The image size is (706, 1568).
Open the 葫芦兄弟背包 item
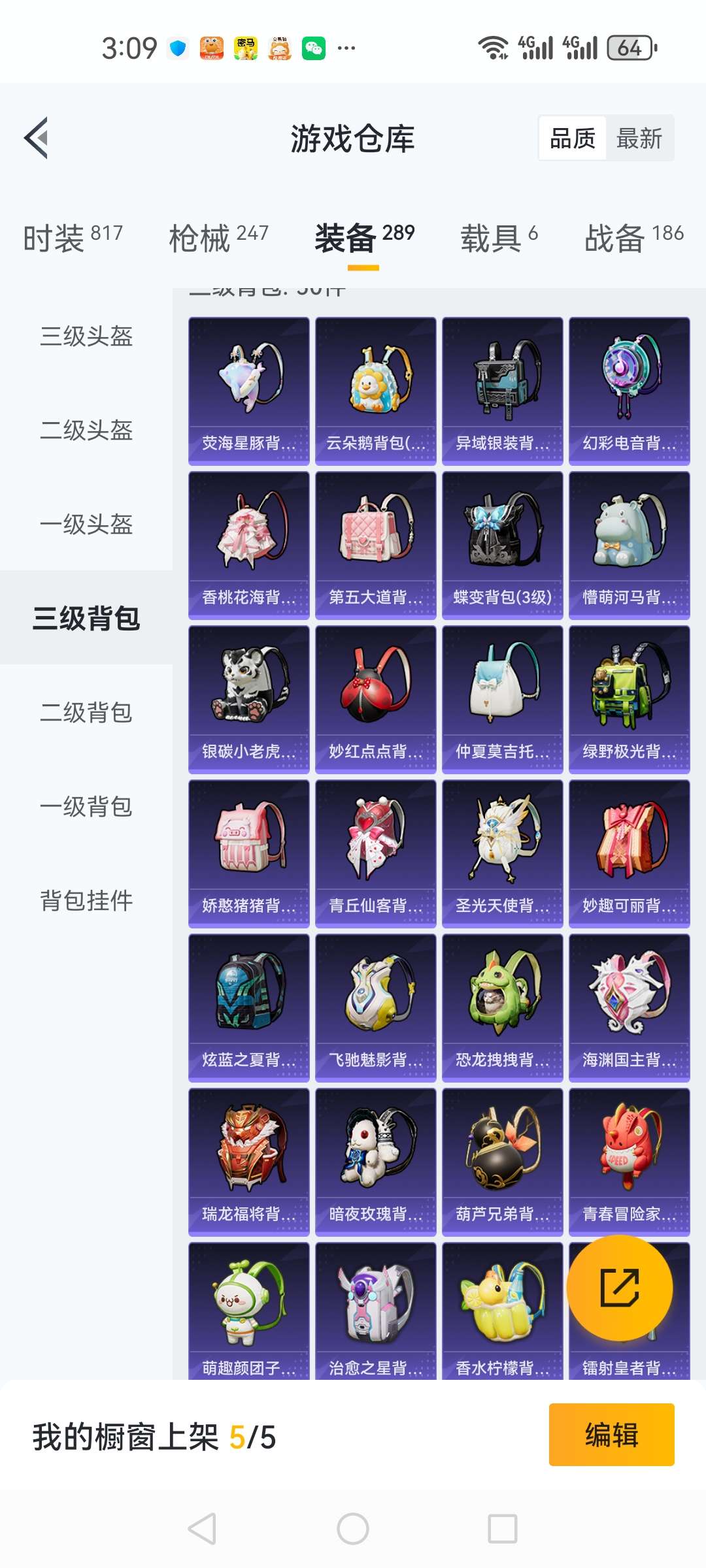(503, 1162)
